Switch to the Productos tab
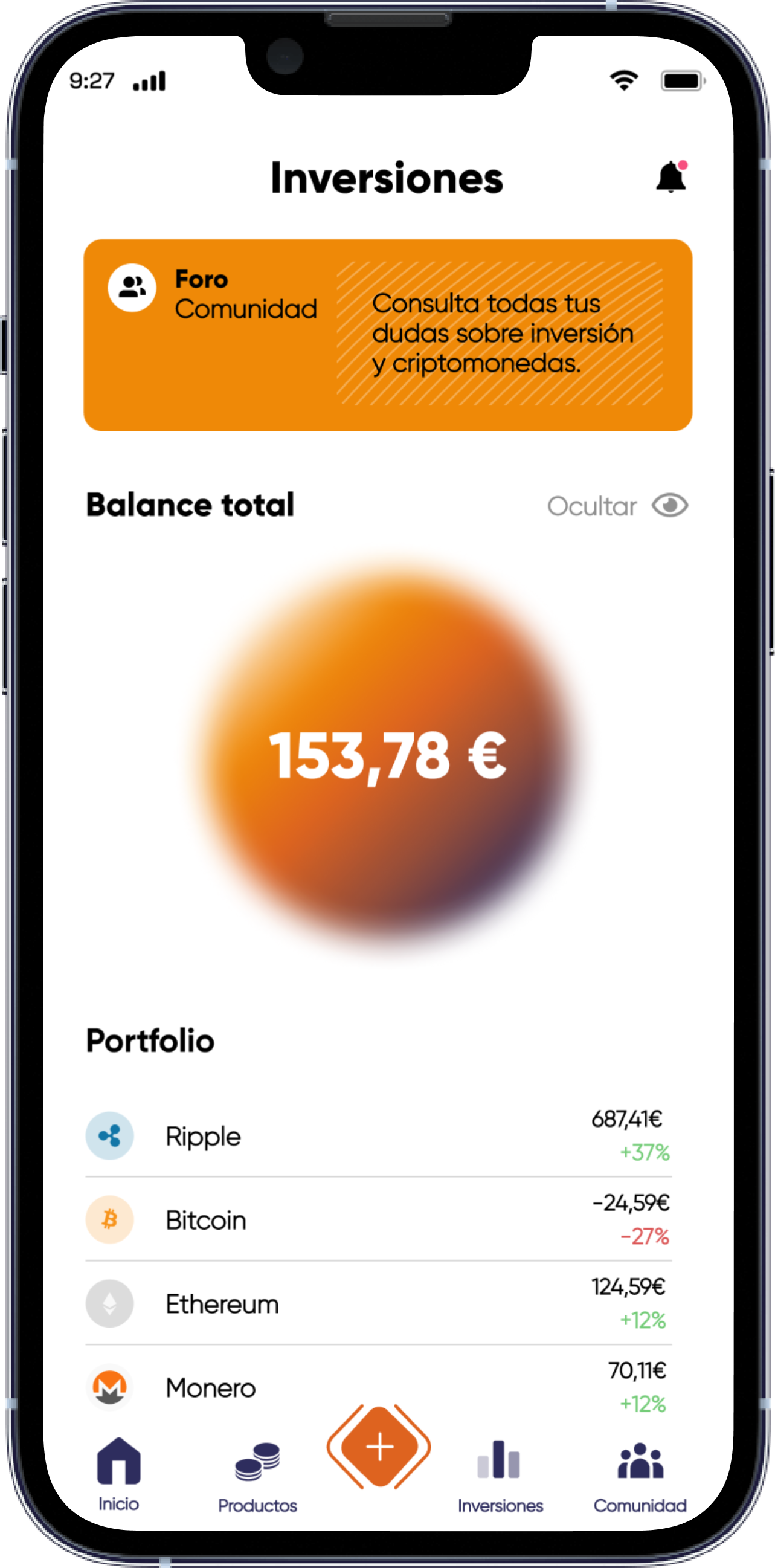Viewport: 775px width, 1568px height. 257,1477
